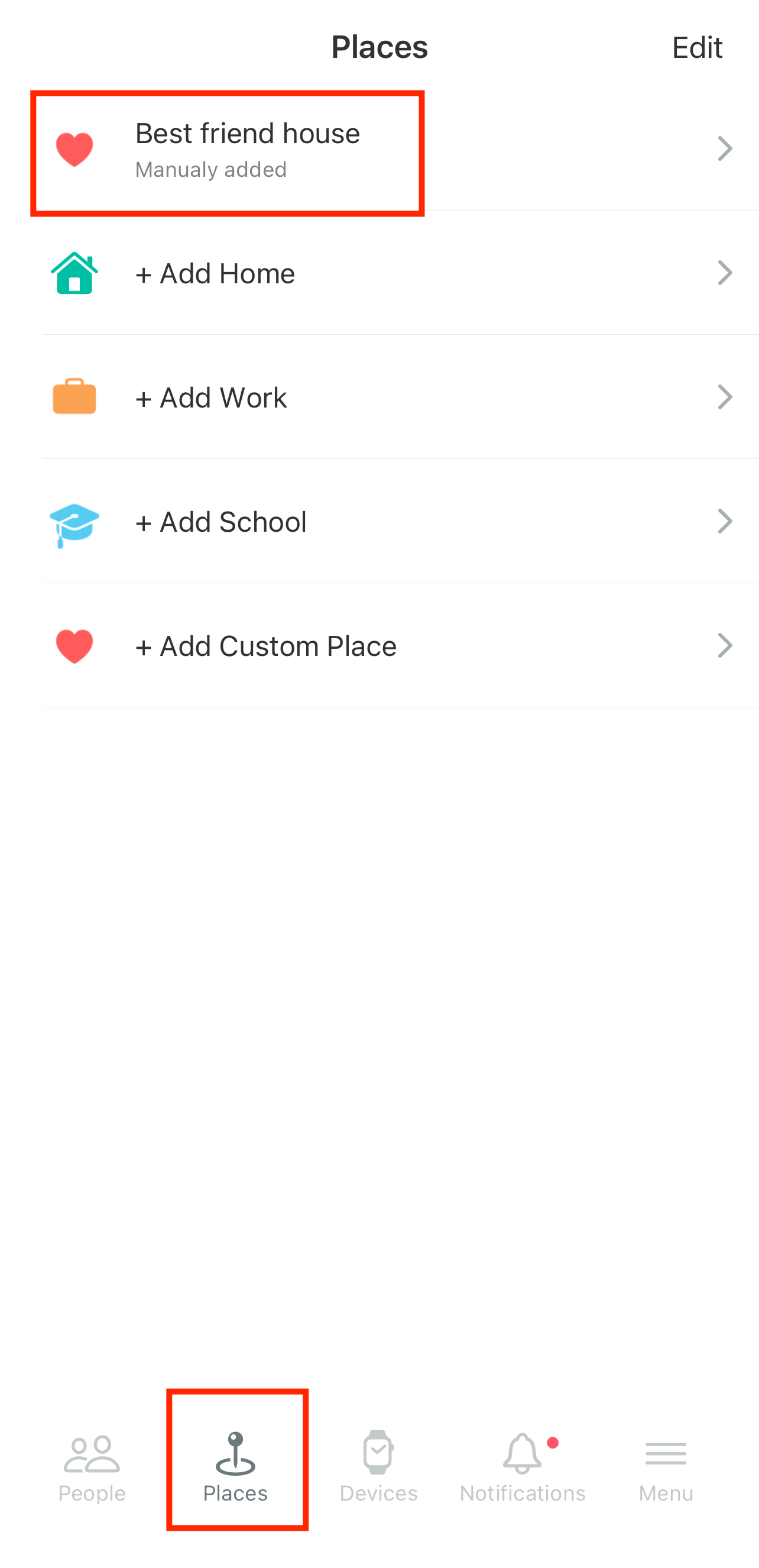Go to the Devices tab
Image resolution: width=759 pixels, height=1568 pixels.
tap(378, 1468)
